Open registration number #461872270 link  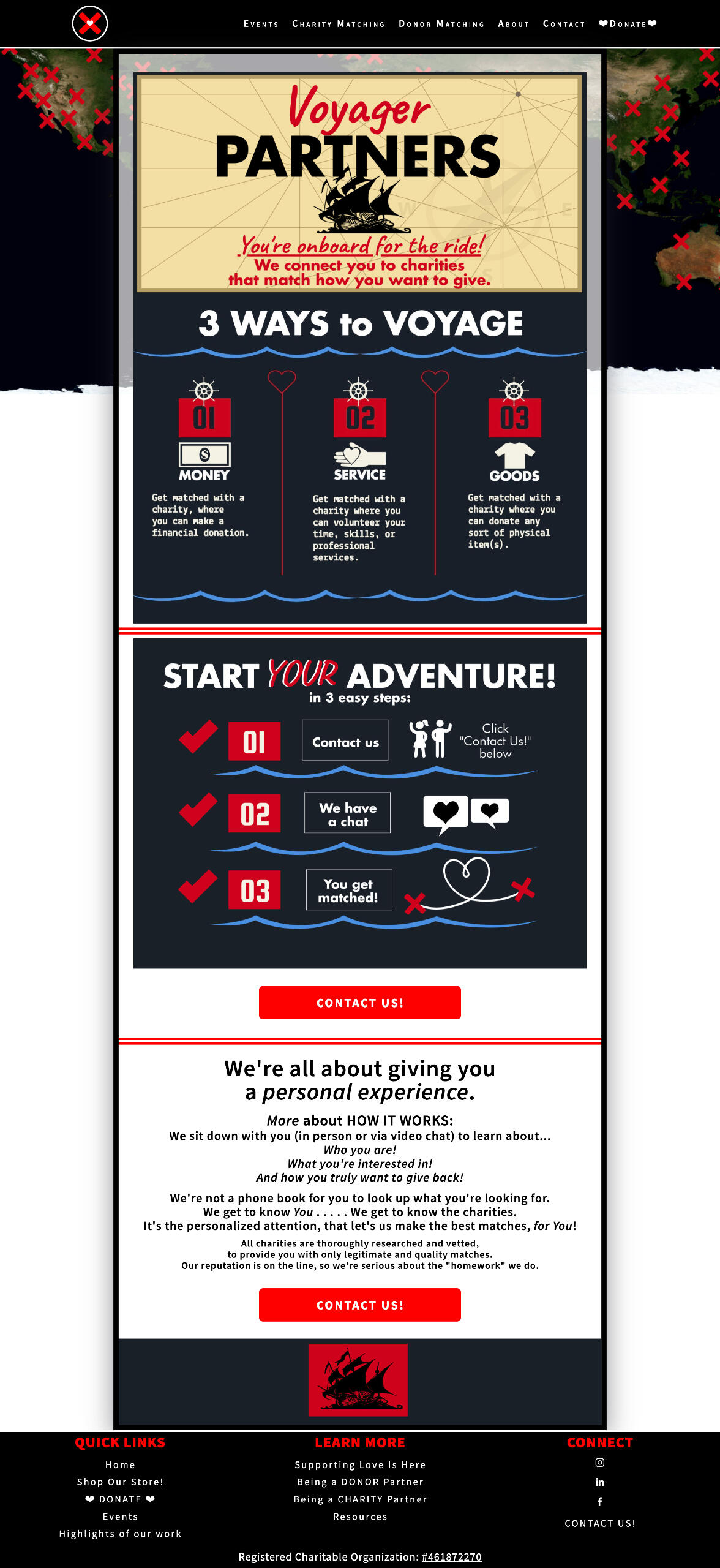pyautogui.click(x=452, y=1556)
